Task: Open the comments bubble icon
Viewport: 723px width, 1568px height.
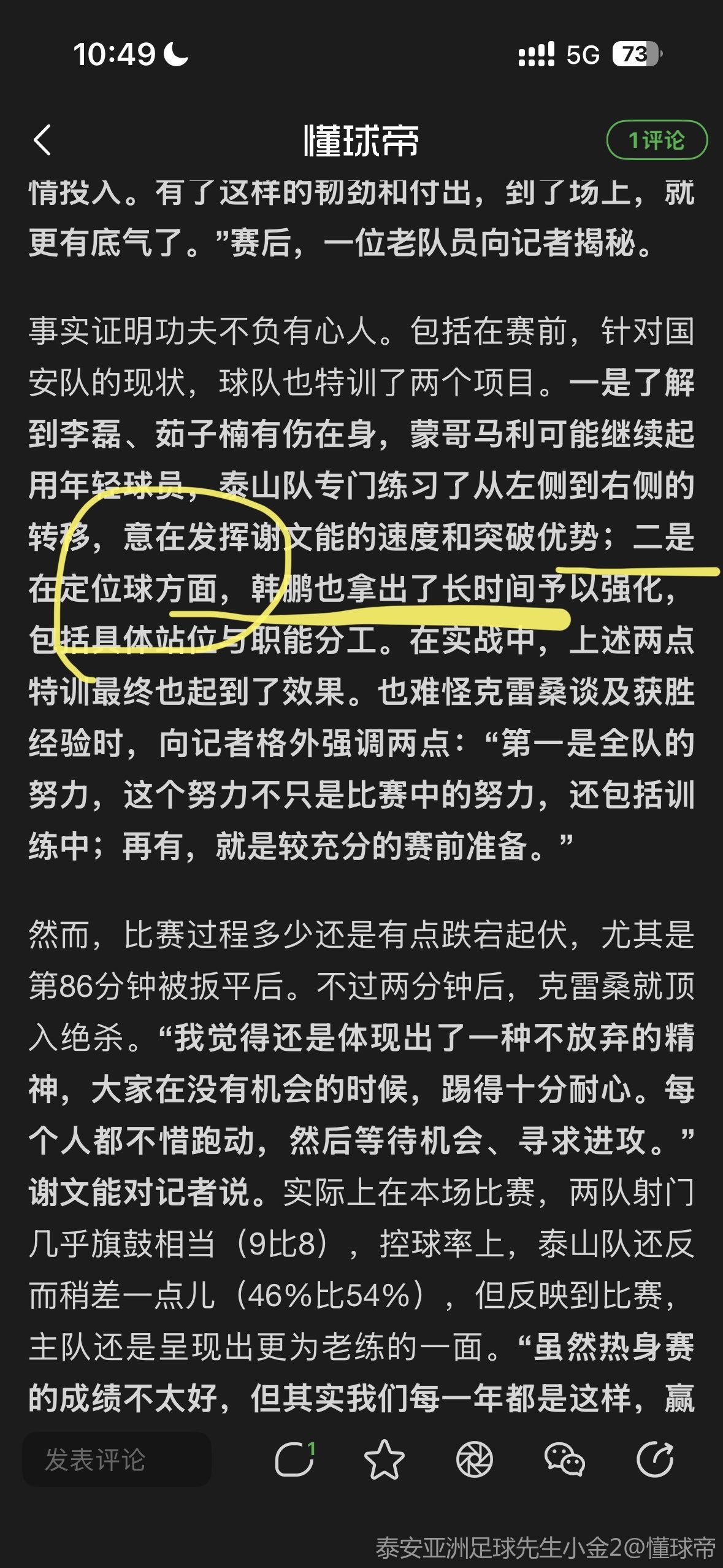Action: point(295,1460)
